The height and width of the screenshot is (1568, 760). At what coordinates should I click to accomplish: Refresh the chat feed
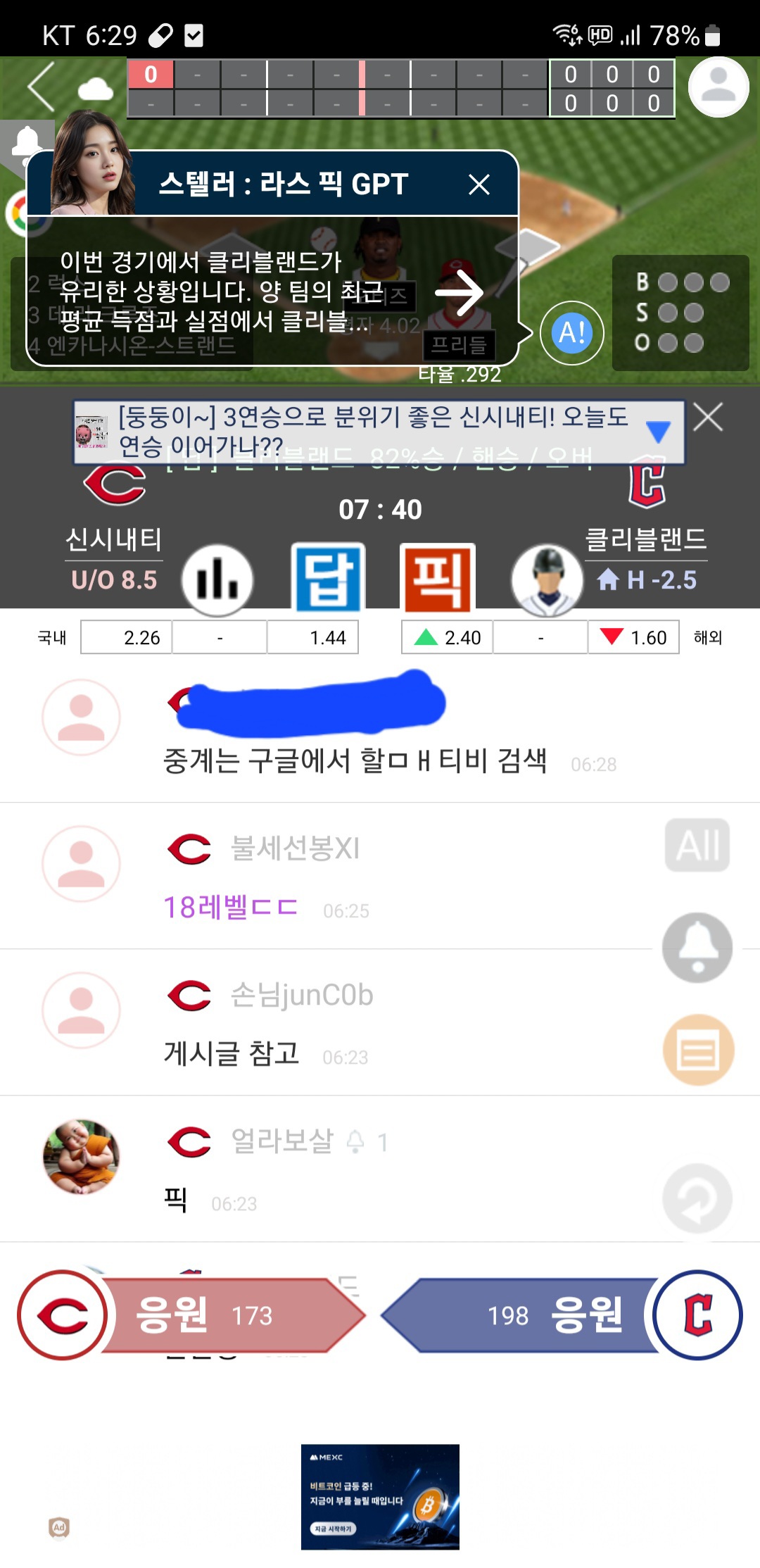(x=697, y=1198)
